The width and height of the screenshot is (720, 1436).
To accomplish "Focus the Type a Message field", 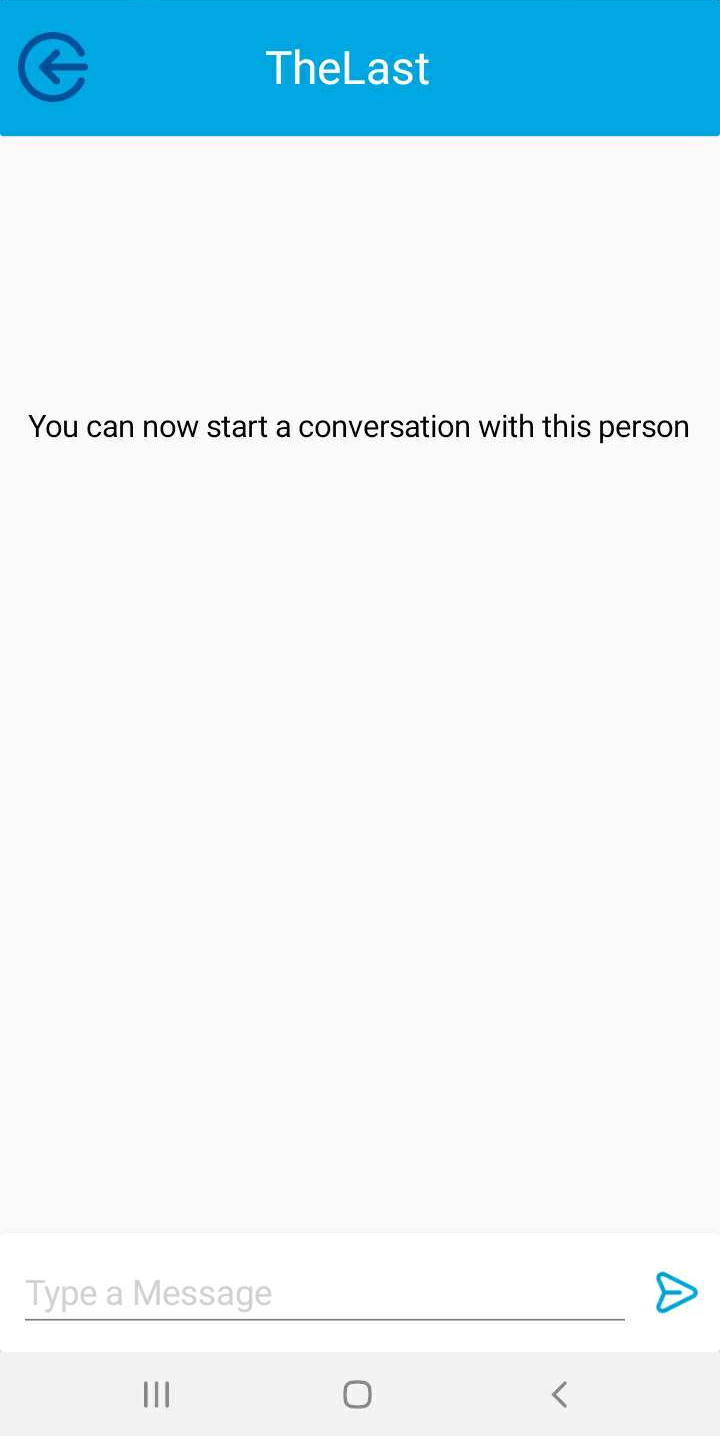I will click(324, 1293).
